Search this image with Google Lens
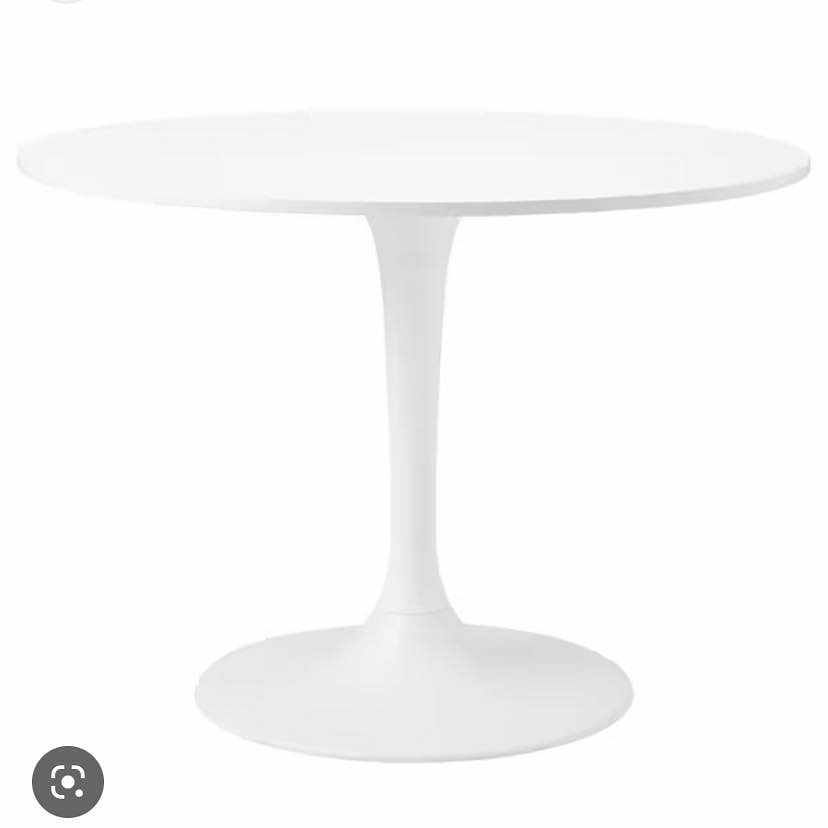The image size is (828, 828). coord(68,781)
